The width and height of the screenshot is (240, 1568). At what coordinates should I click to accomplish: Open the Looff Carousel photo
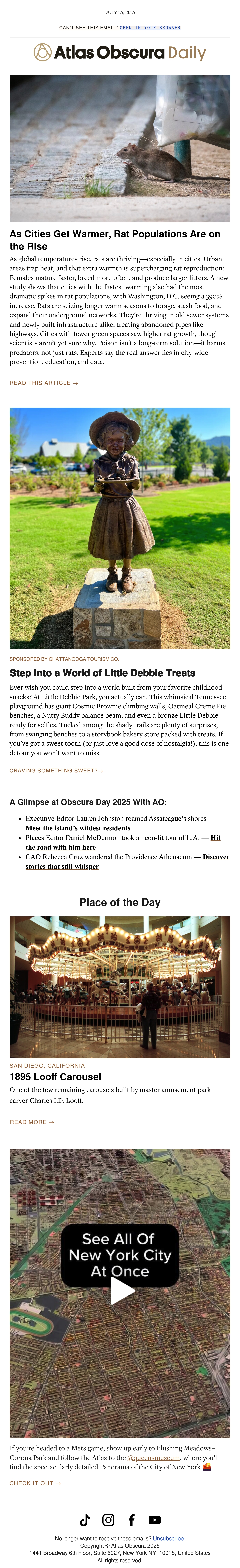(120, 987)
